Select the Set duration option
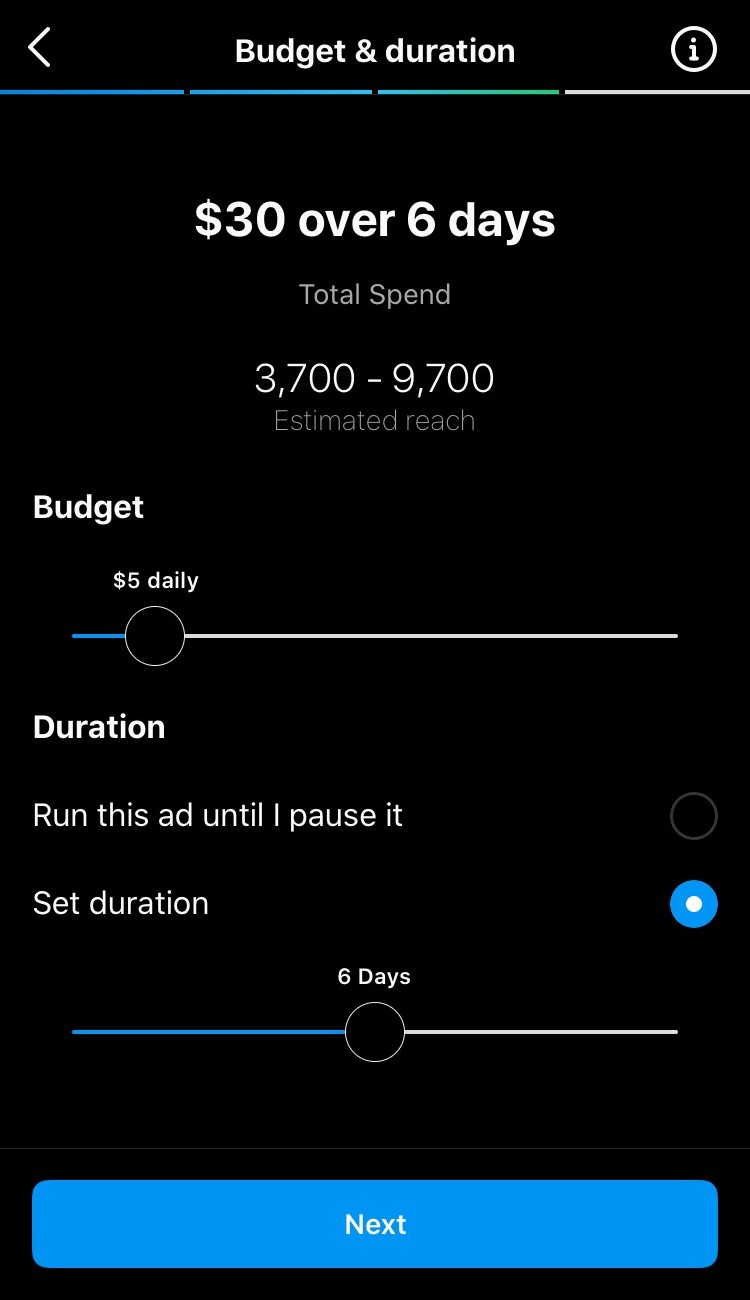Viewport: 750px width, 1300px height. pos(693,904)
